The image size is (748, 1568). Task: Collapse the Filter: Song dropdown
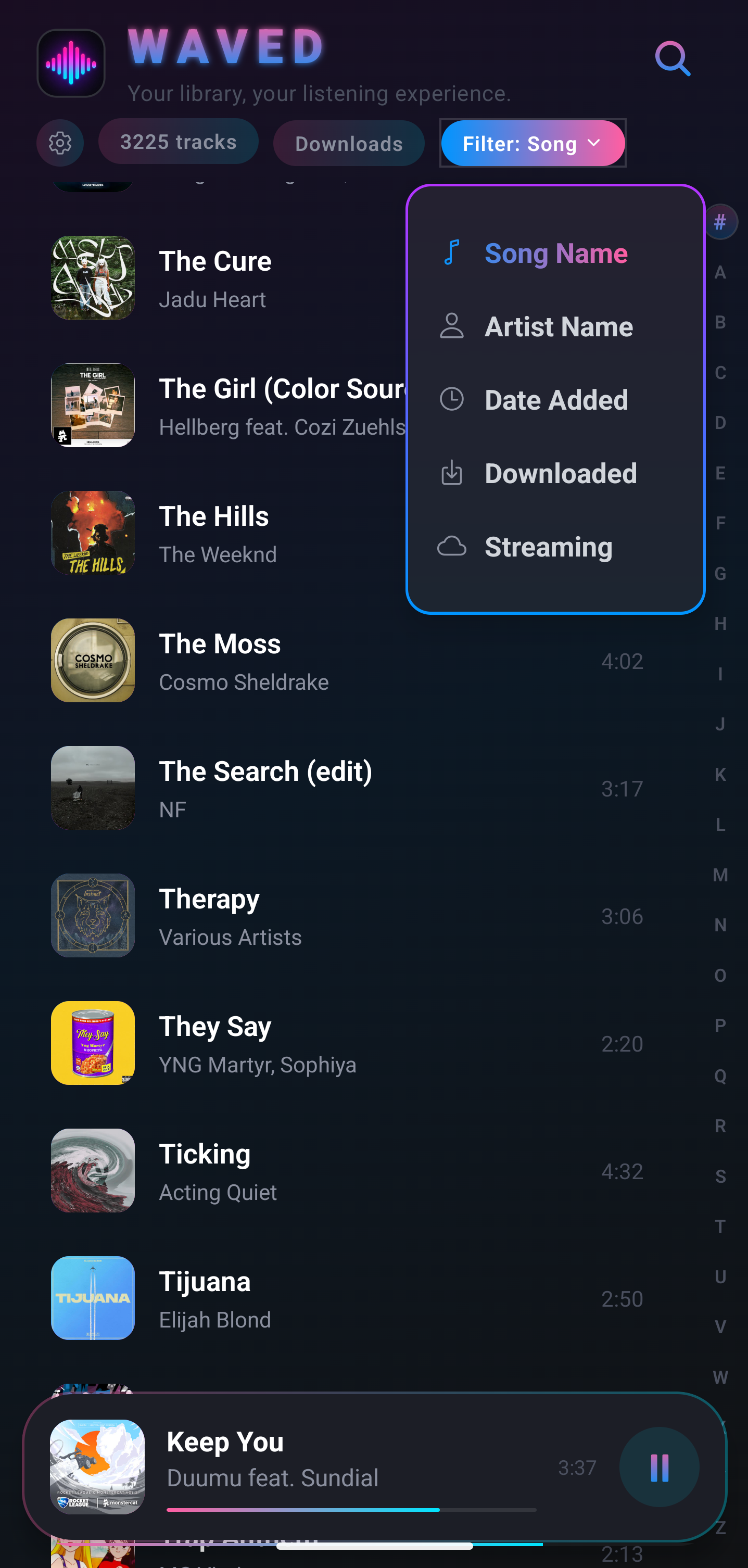pos(533,143)
